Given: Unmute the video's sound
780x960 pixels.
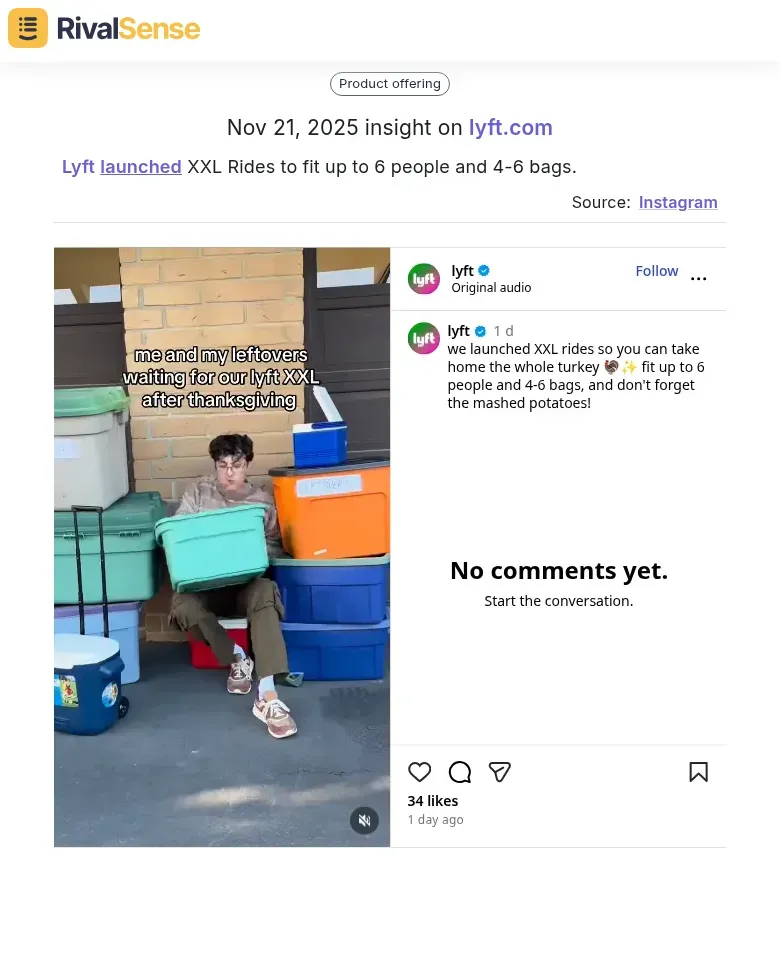Looking at the screenshot, I should click(364, 821).
